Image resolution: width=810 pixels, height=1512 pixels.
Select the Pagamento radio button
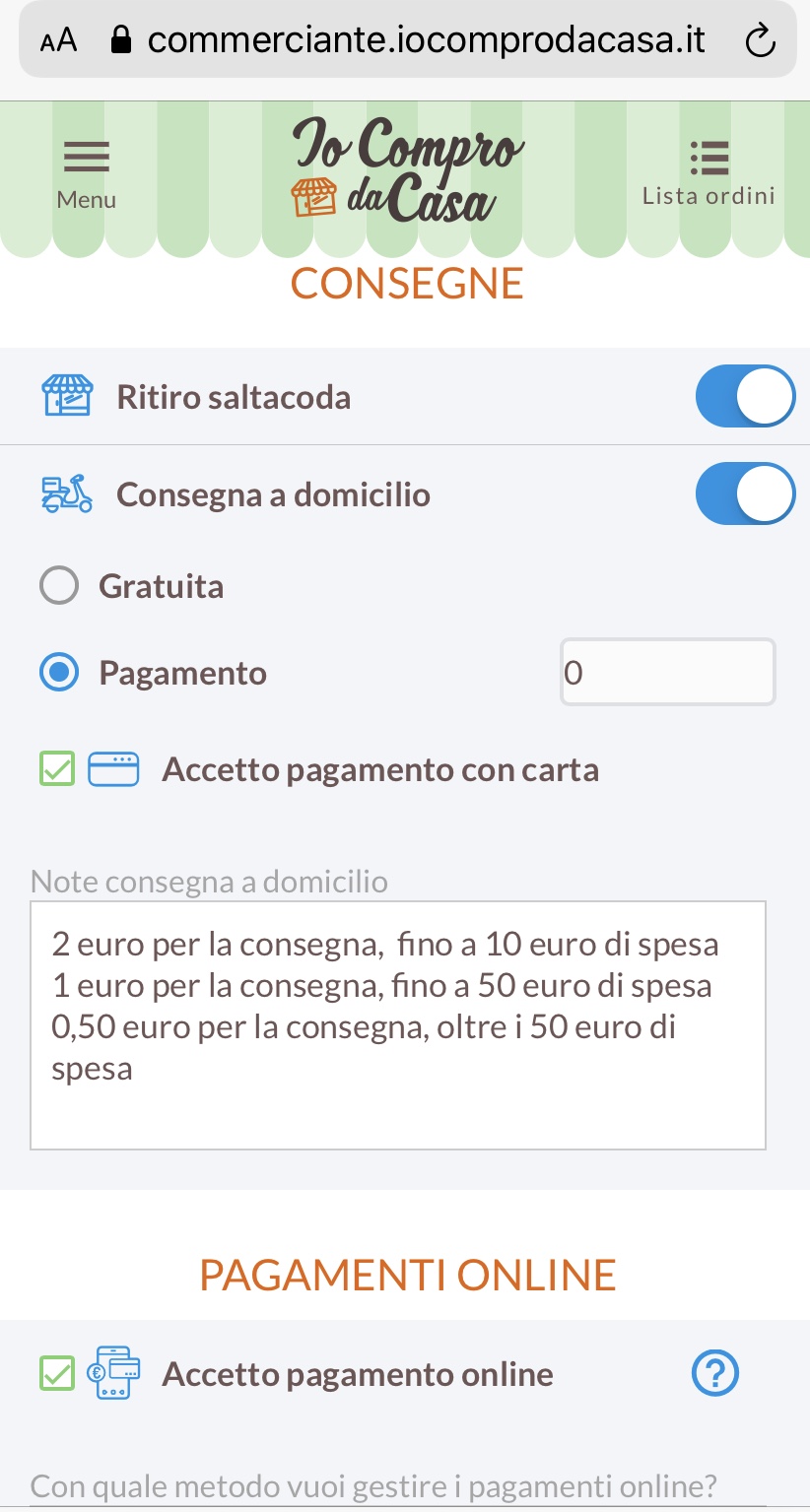click(x=59, y=673)
